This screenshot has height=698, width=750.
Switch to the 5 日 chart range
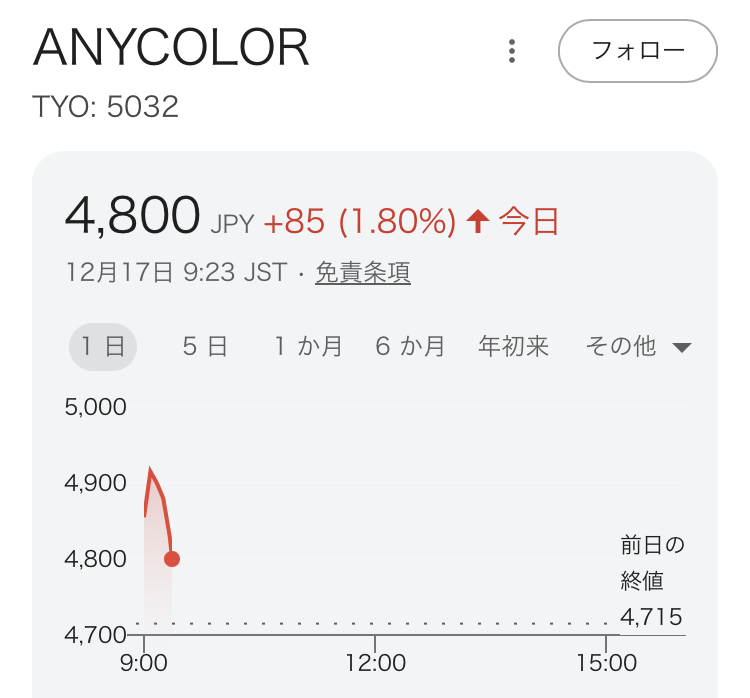[x=205, y=347]
